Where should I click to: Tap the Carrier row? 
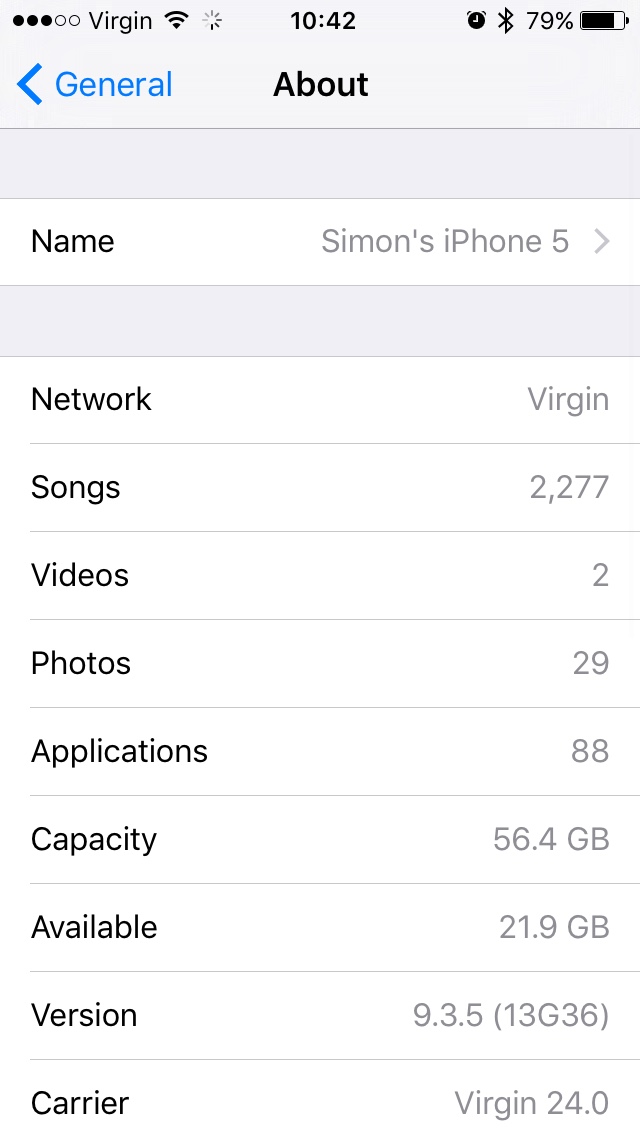pyautogui.click(x=320, y=1098)
